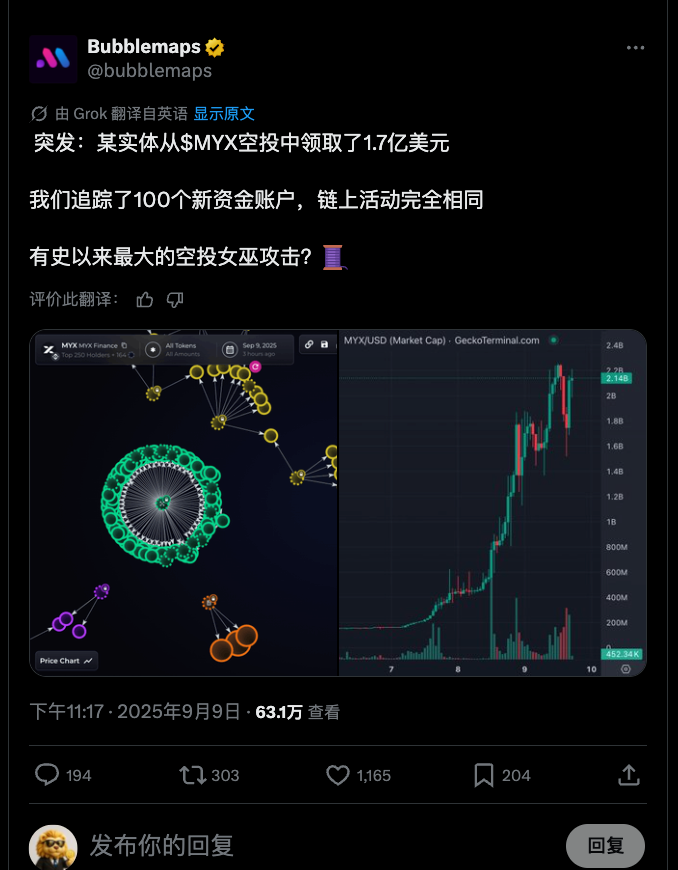Tap the 发布你的回复 reply field

tap(300, 845)
